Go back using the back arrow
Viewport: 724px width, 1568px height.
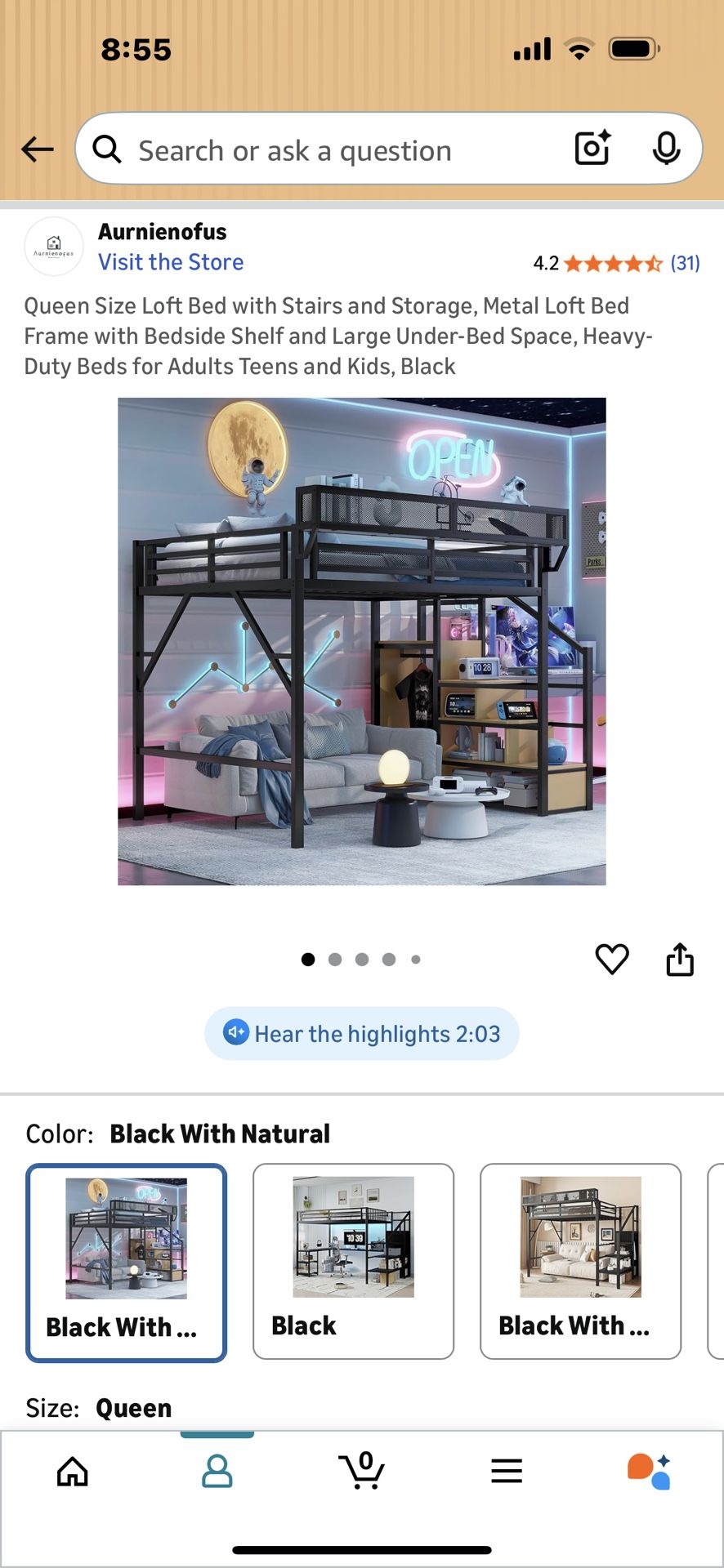[x=38, y=149]
